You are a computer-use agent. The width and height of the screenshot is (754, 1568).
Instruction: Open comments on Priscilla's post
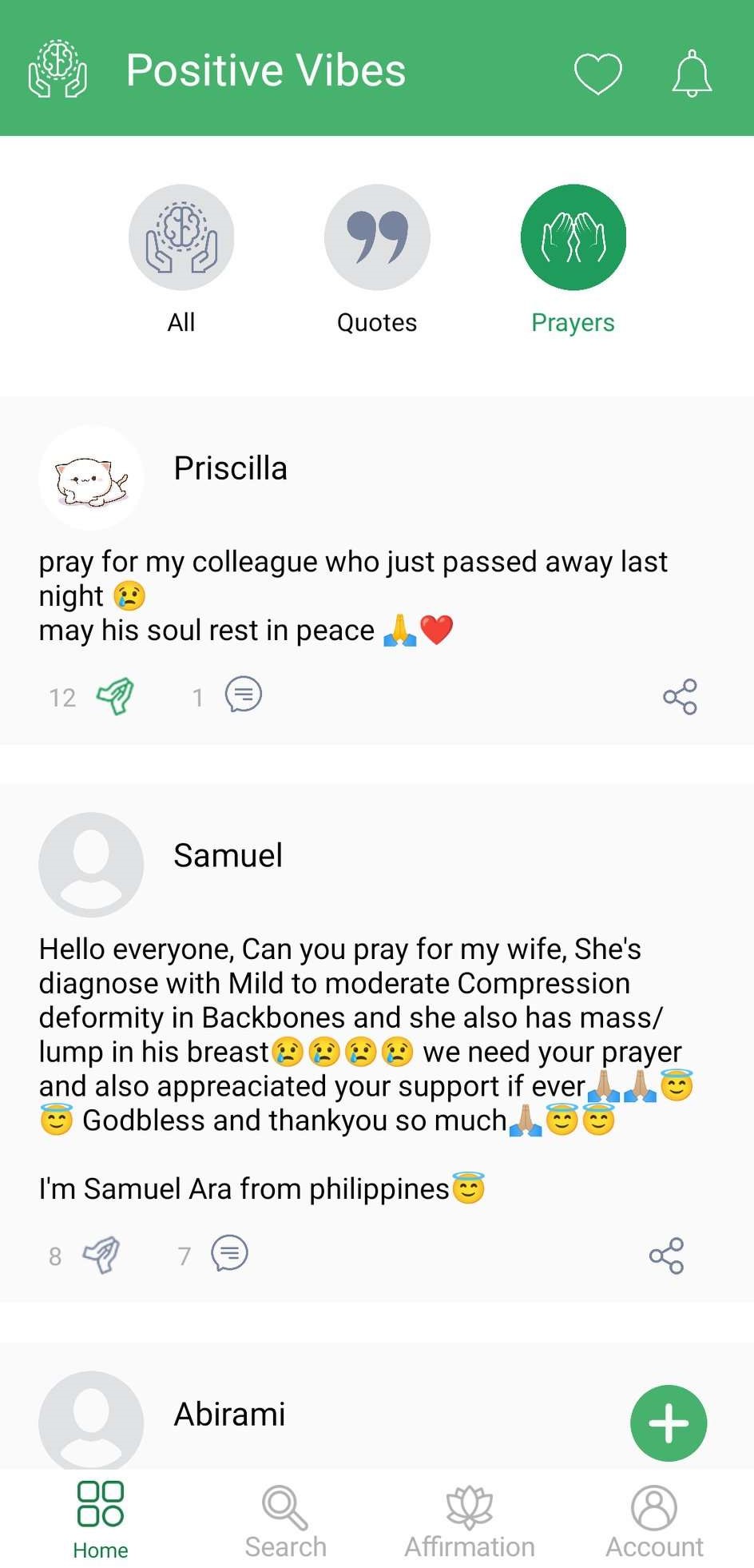243,694
